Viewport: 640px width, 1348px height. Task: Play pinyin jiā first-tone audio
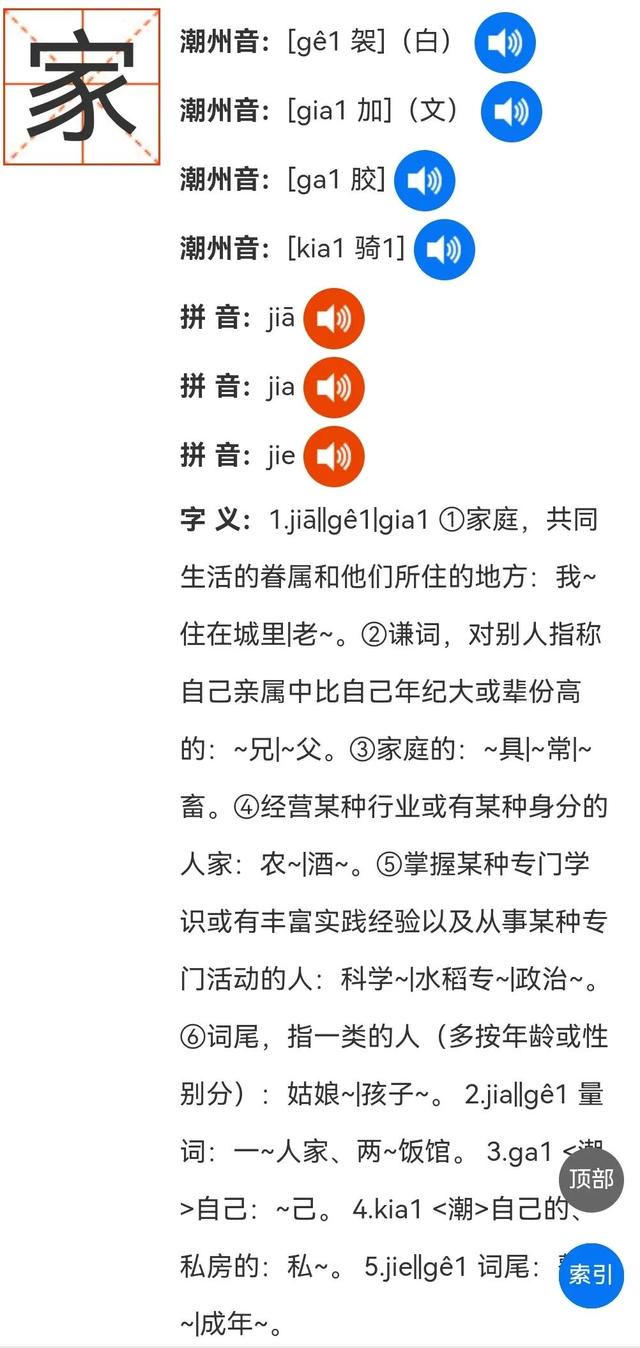point(334,319)
